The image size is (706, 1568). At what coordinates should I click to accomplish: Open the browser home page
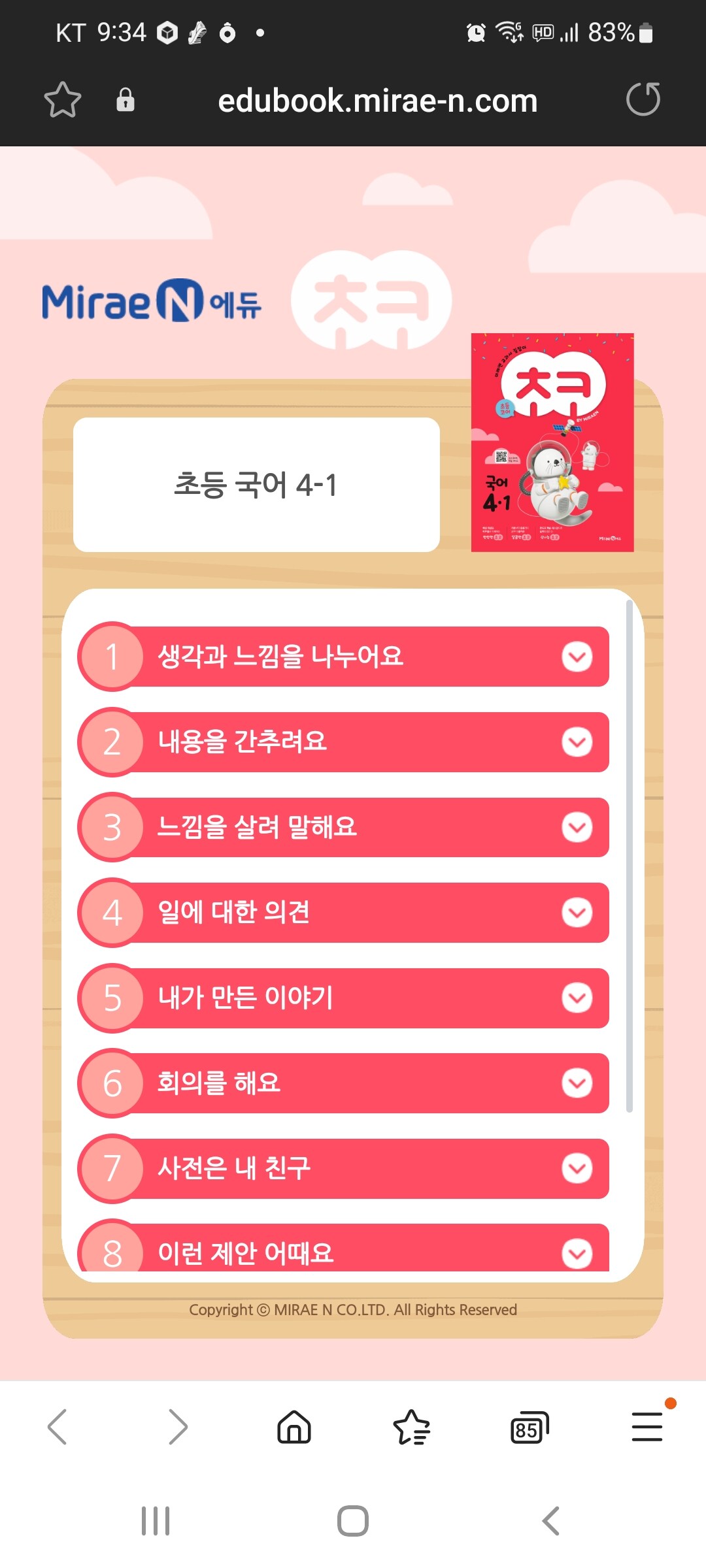[294, 1427]
